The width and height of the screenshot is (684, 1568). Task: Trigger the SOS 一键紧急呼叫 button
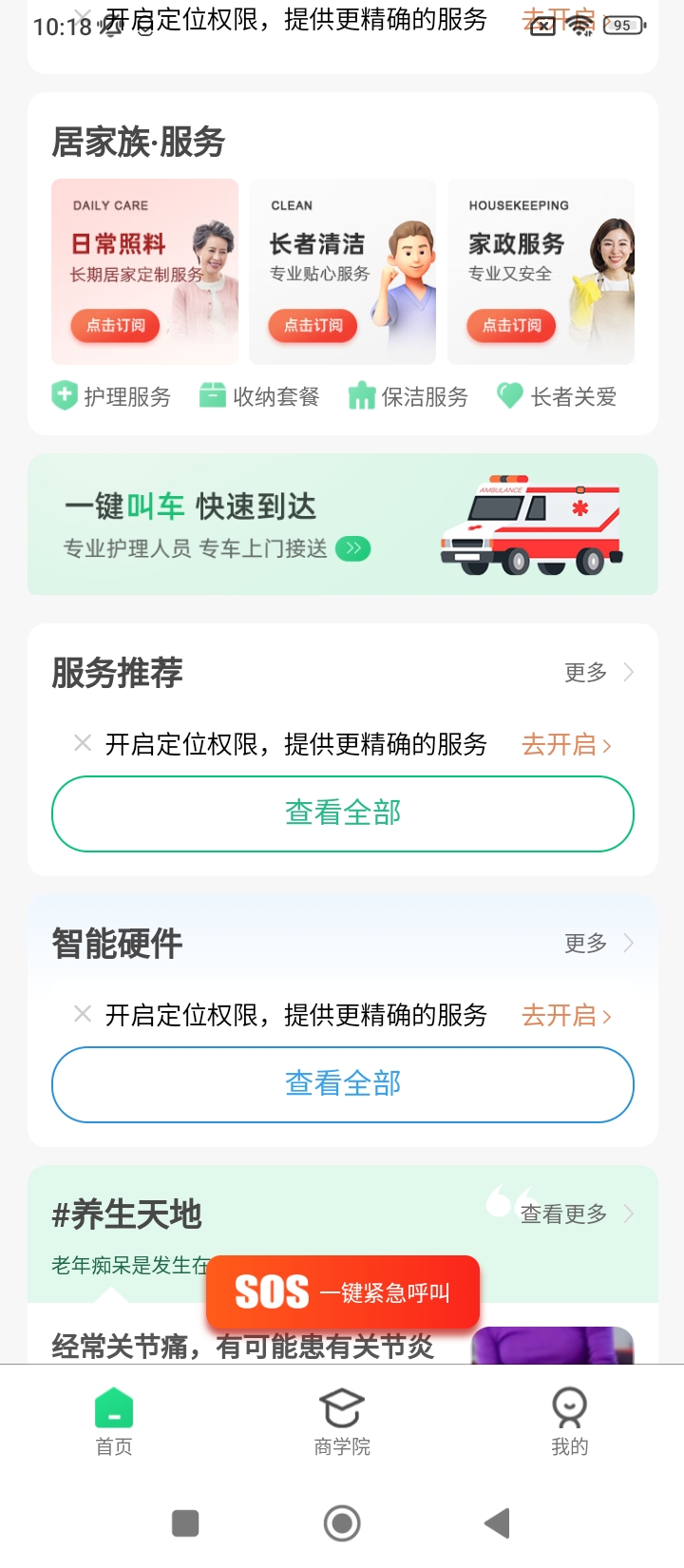[343, 1292]
